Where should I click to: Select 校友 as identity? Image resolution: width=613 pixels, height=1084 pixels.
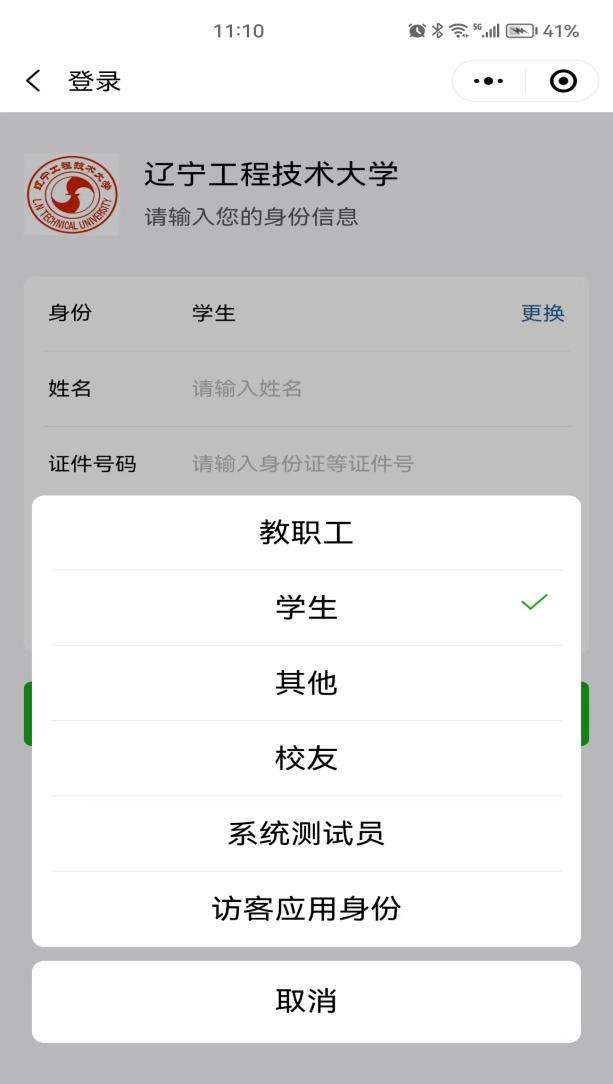pos(306,758)
